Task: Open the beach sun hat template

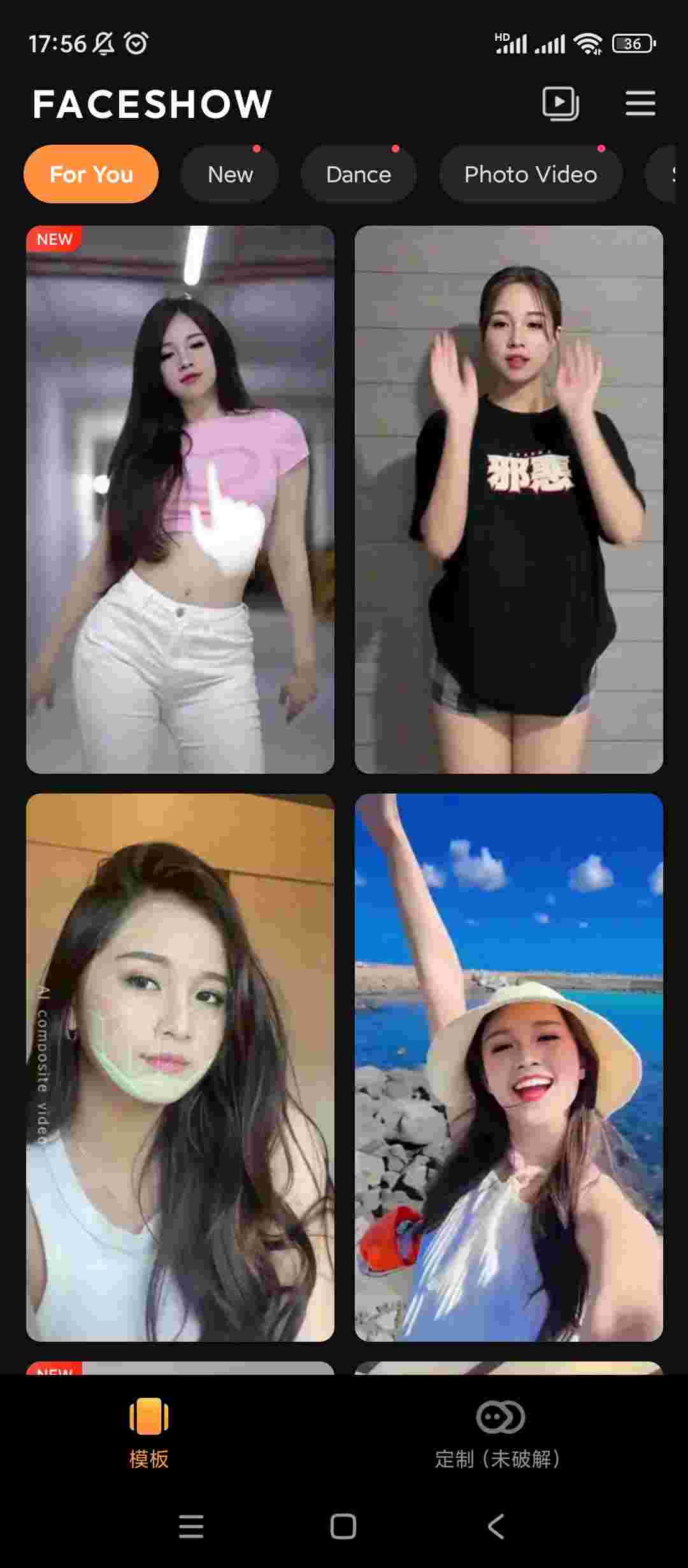Action: point(508,1067)
